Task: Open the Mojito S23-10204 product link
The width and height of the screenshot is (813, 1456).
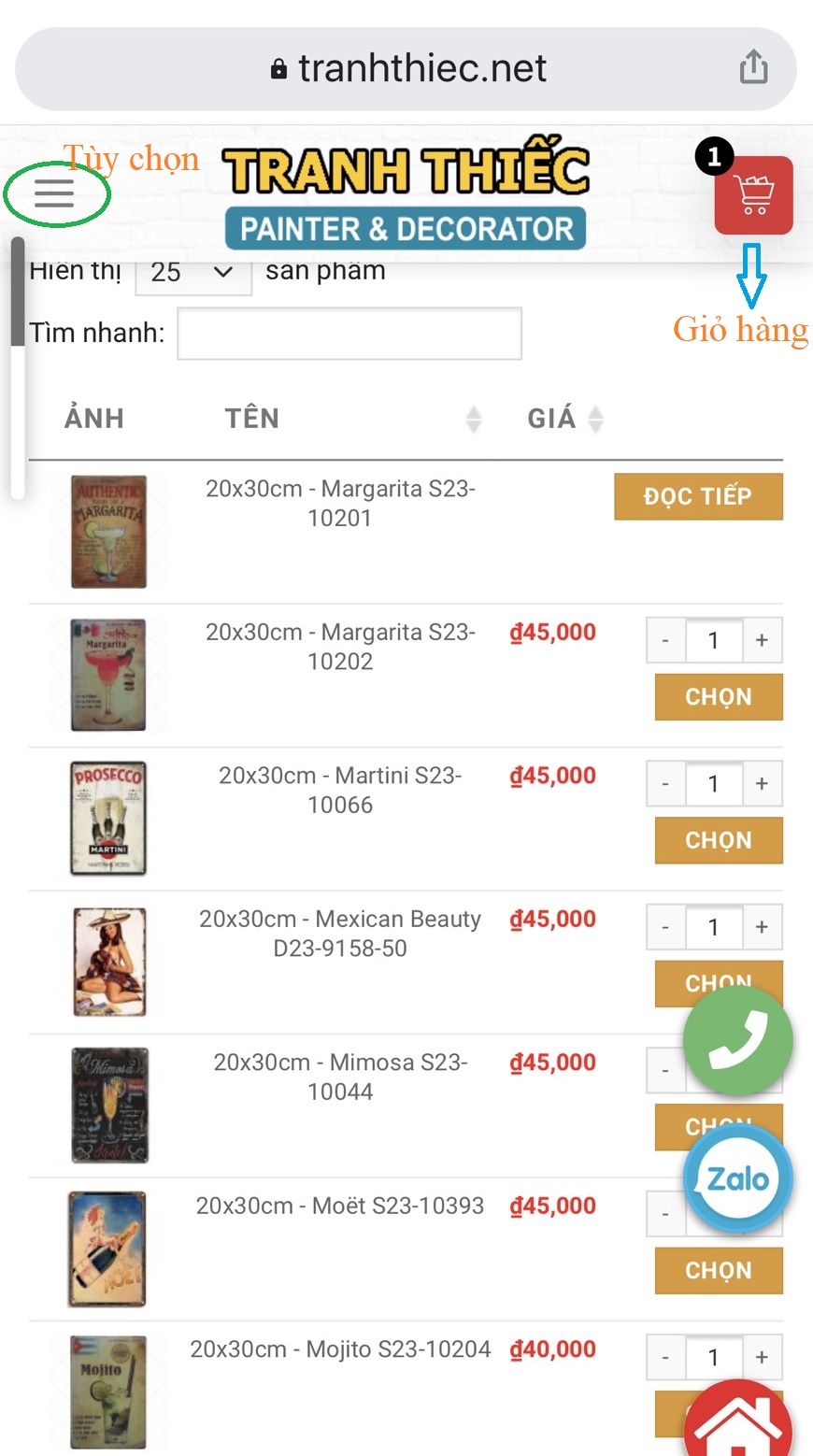Action: (340, 1349)
